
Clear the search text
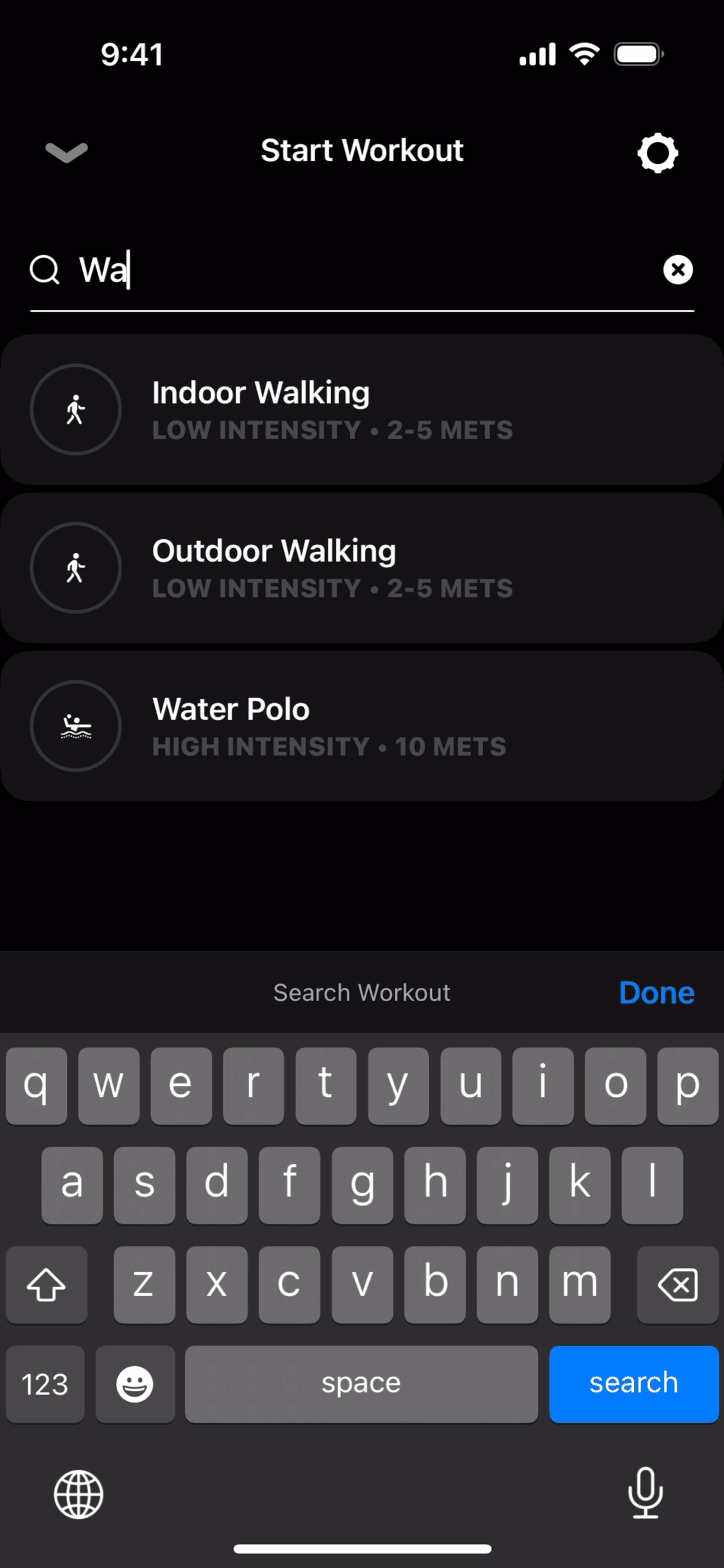pyautogui.click(x=677, y=270)
